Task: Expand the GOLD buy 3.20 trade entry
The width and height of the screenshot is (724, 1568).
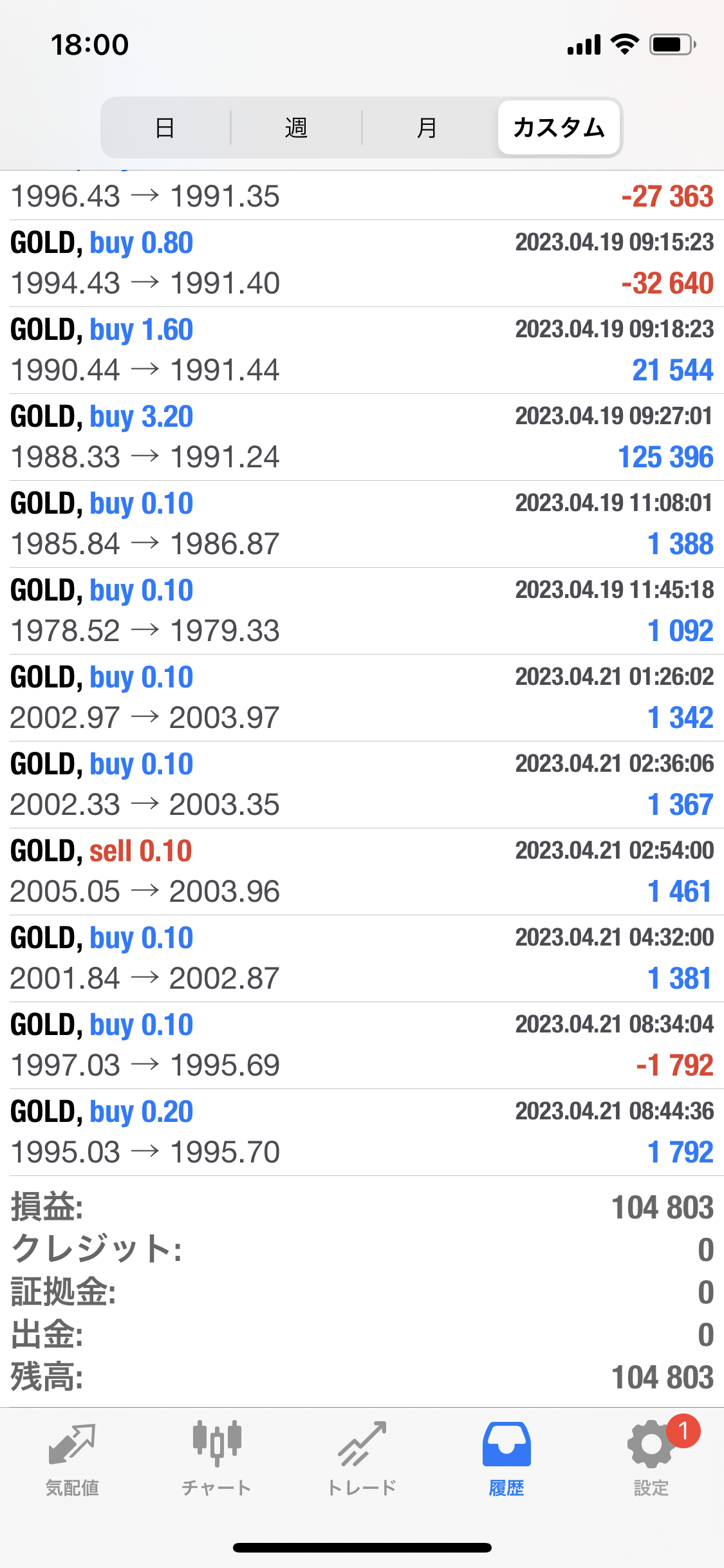Action: [x=362, y=437]
